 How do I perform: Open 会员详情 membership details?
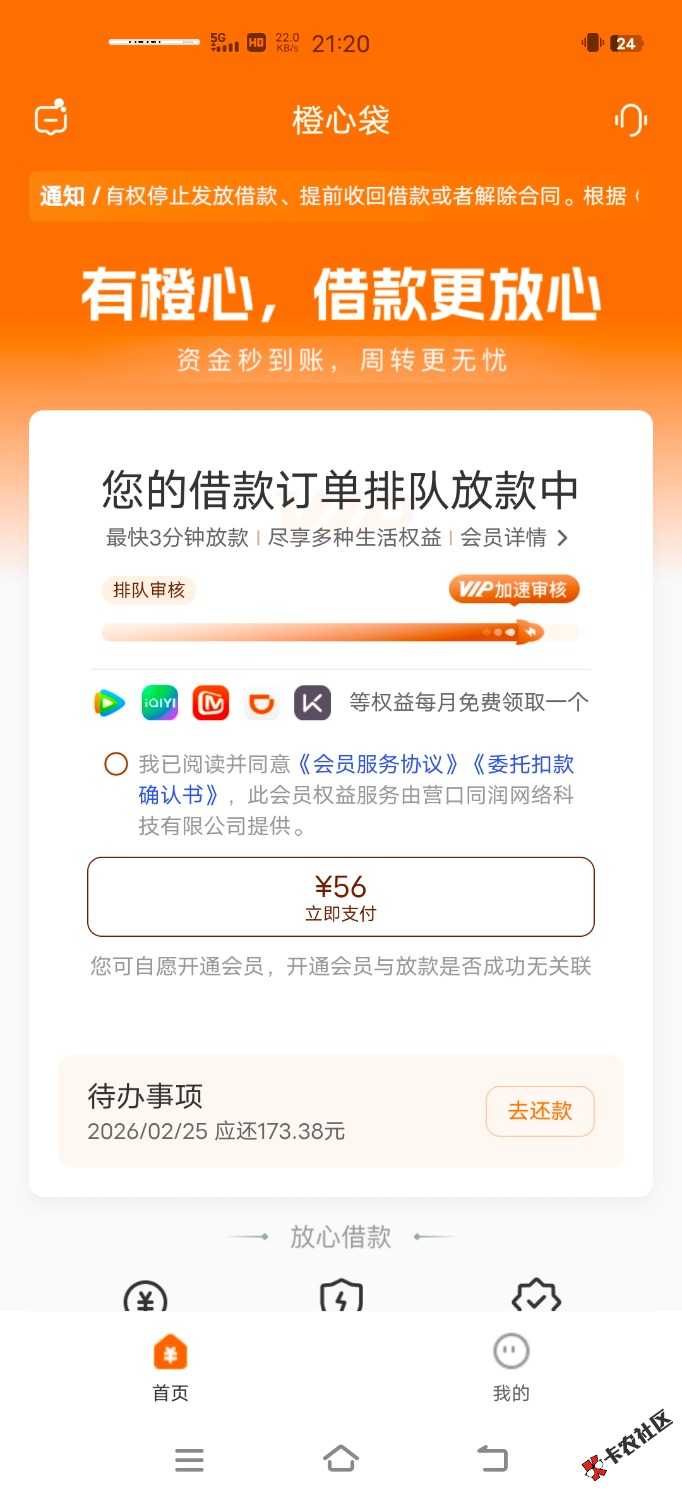(513, 538)
